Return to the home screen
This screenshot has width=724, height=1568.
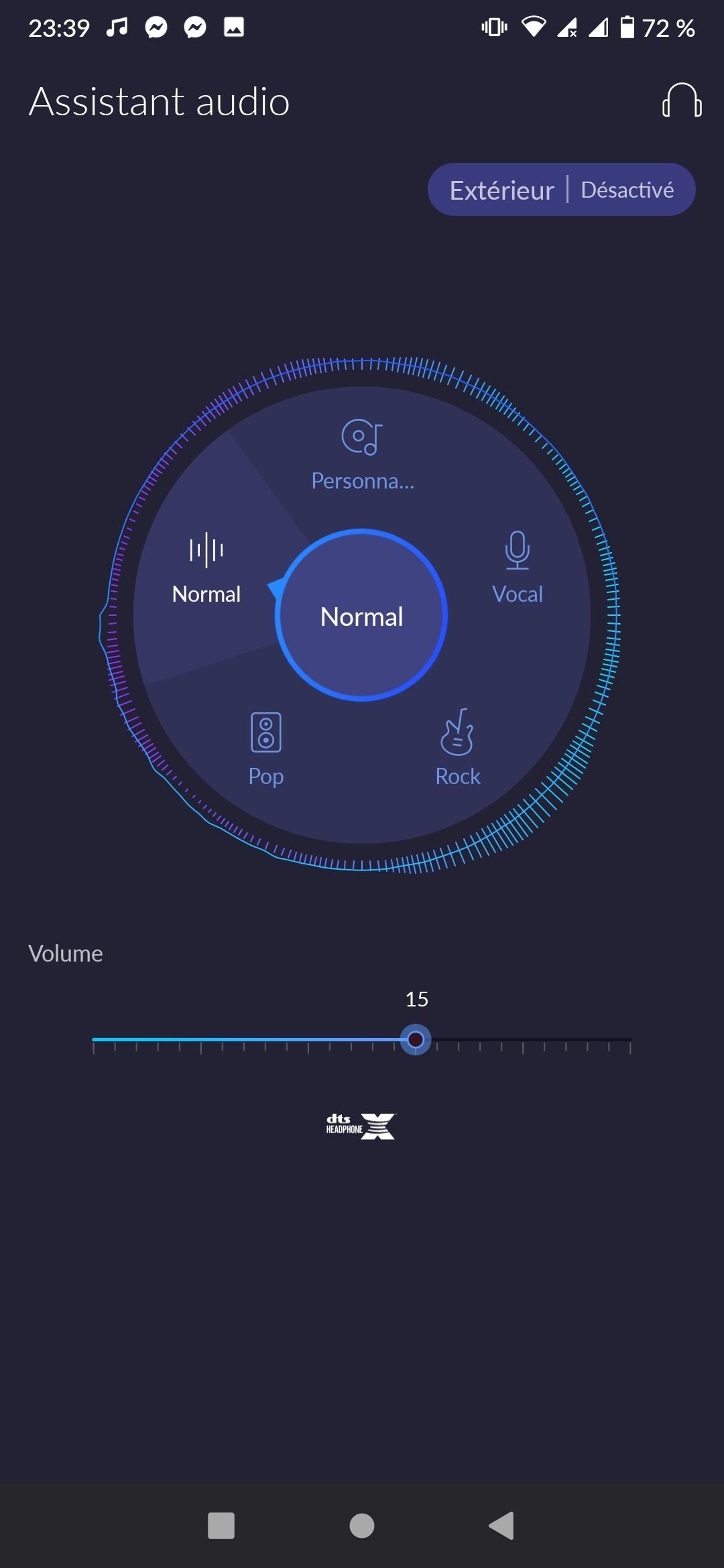pos(362,1526)
